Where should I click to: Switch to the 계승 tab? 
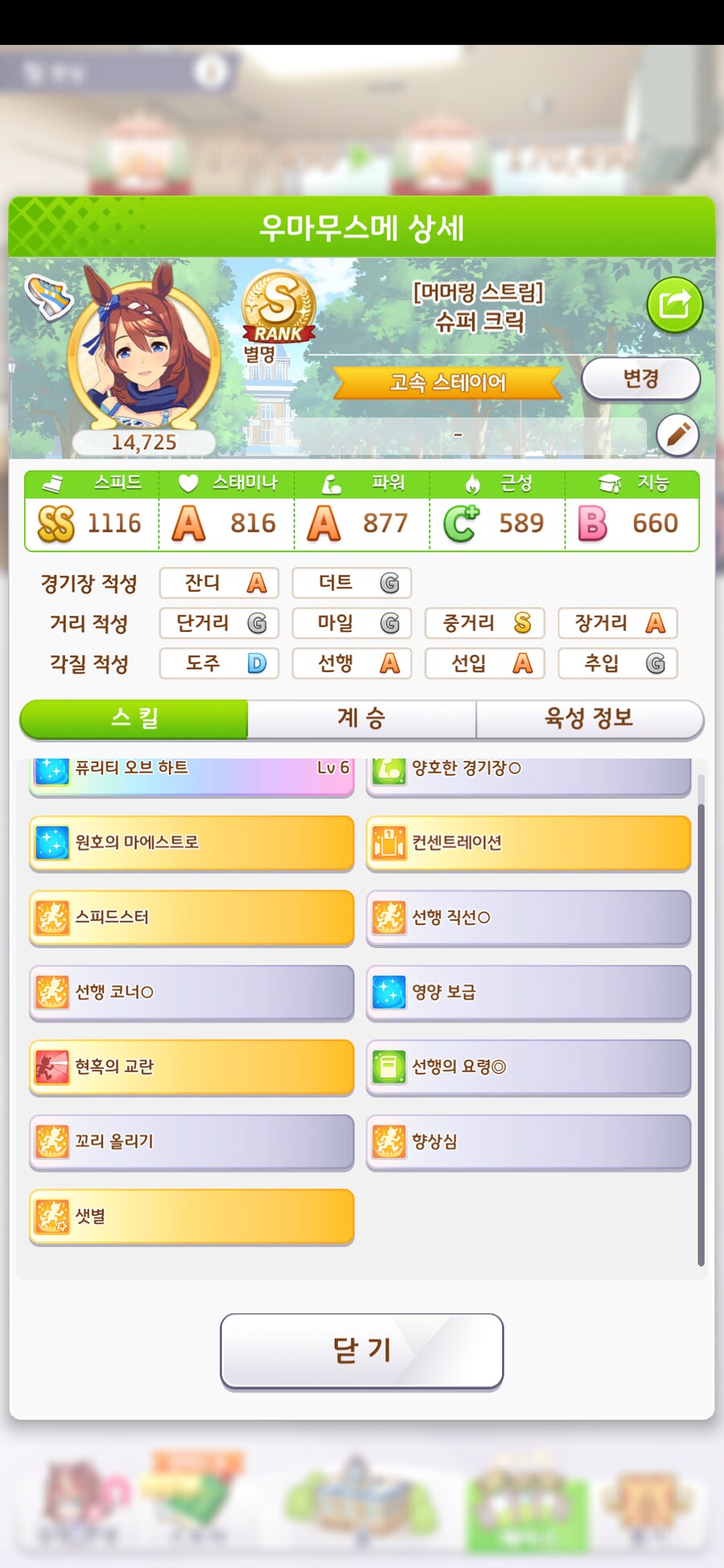361,718
